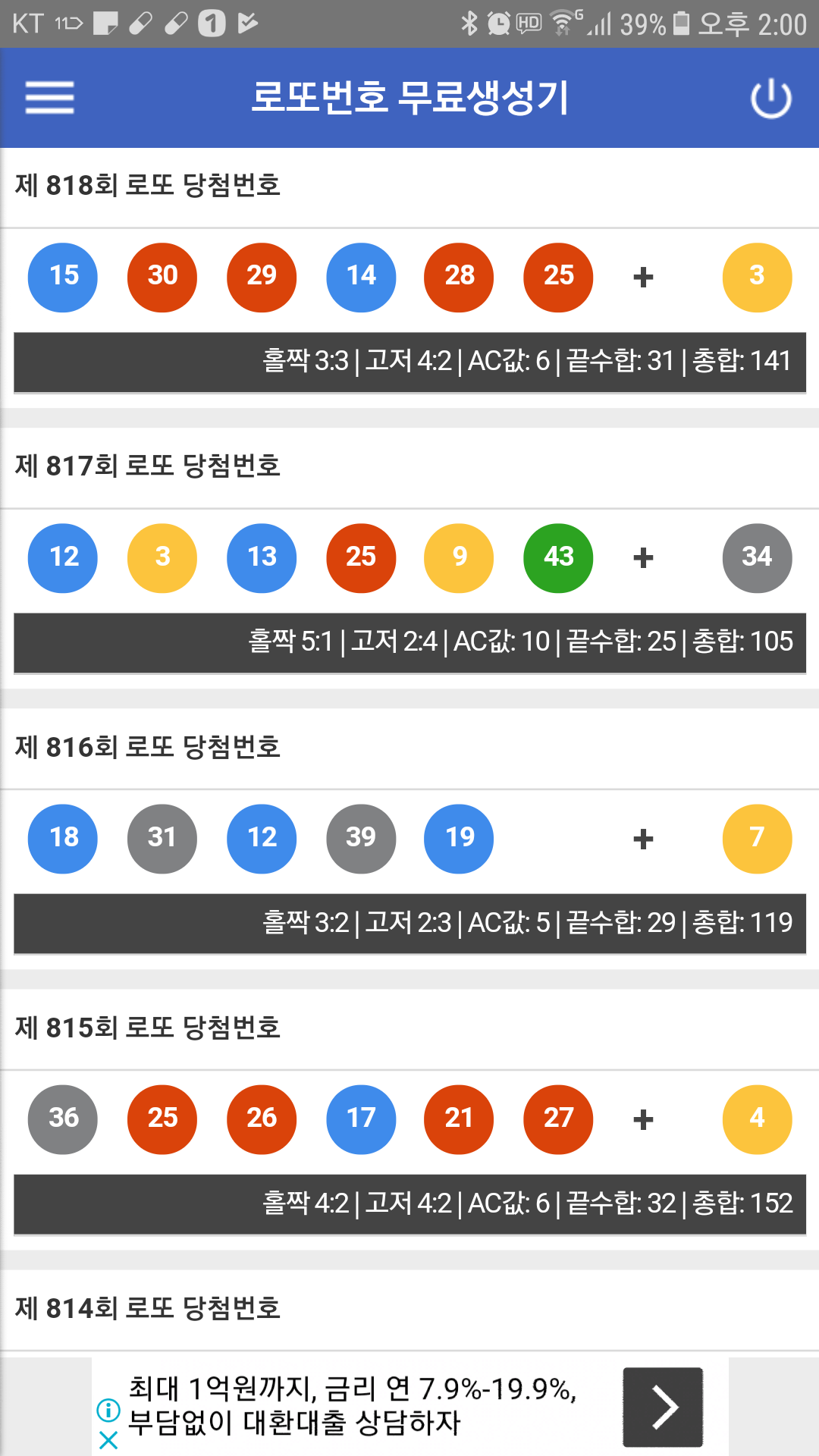Open the hamburger drawer menu
The image size is (819, 1456).
[49, 98]
